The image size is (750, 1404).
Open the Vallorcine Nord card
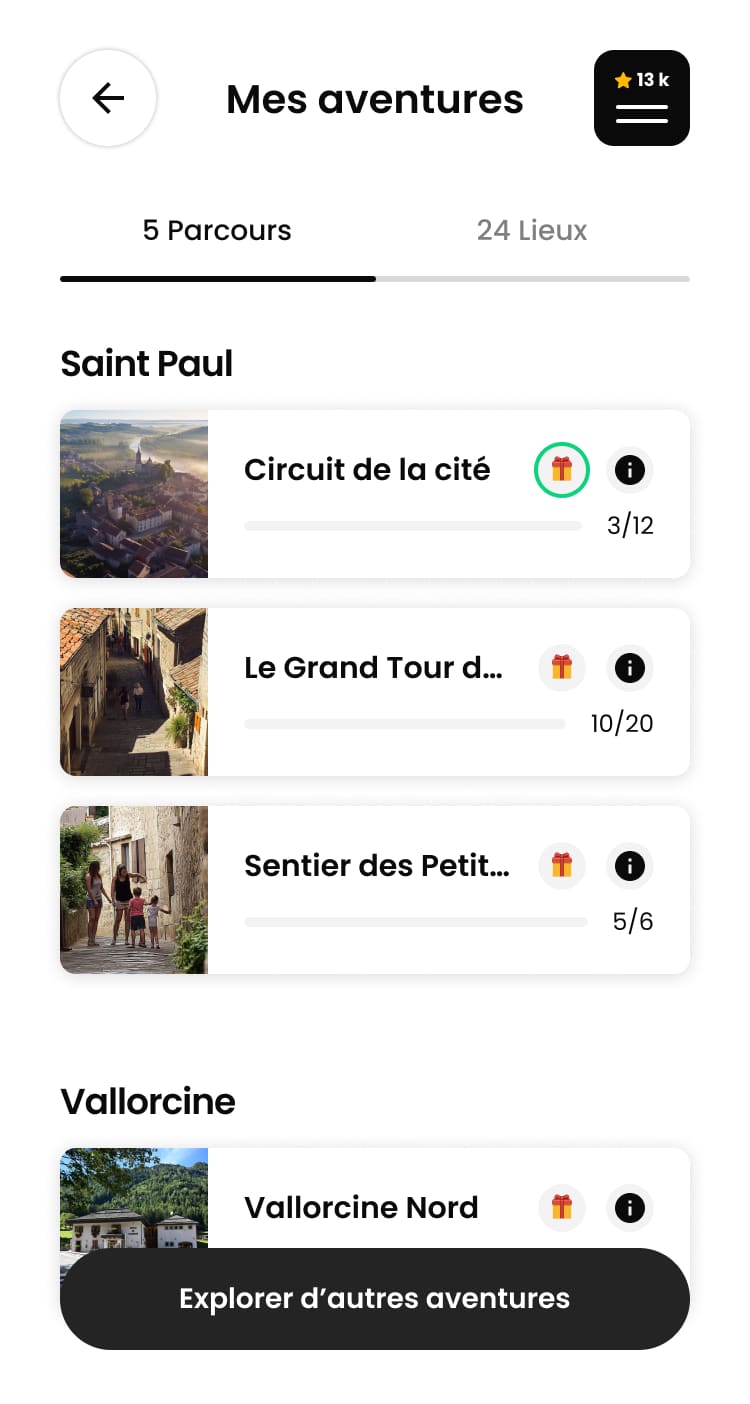pos(361,1208)
